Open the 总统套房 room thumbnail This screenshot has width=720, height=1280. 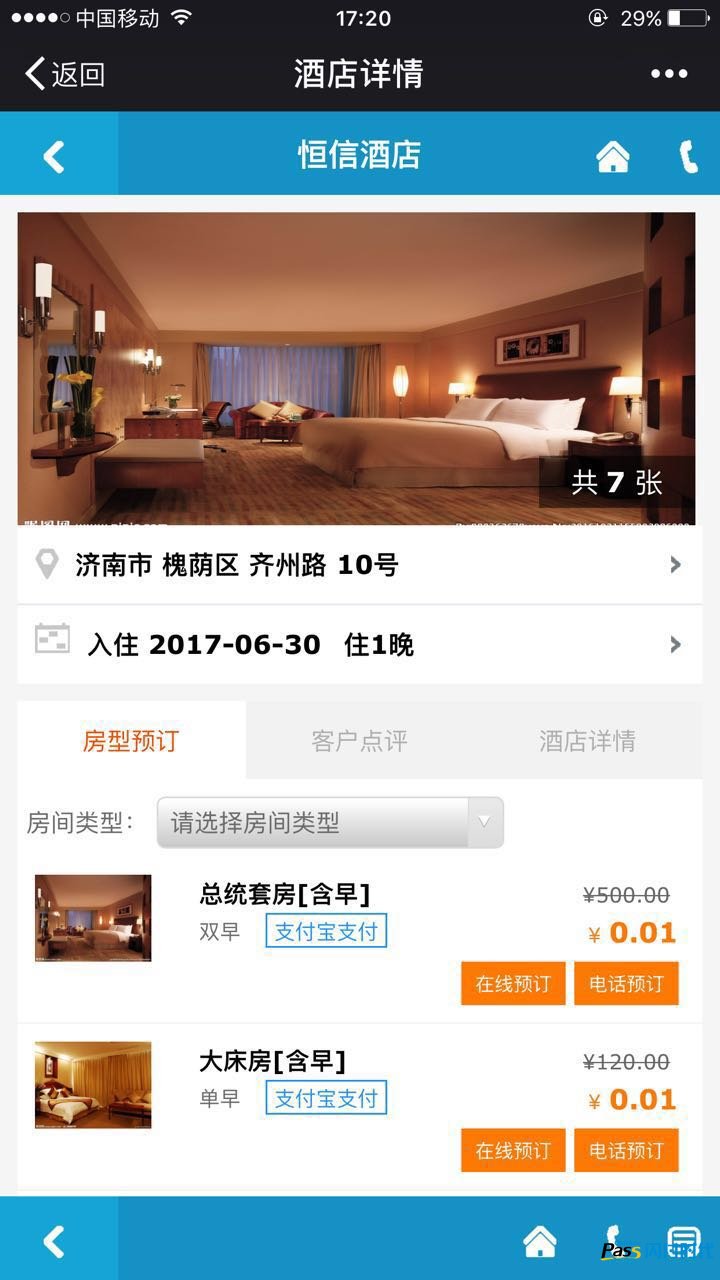tap(93, 918)
